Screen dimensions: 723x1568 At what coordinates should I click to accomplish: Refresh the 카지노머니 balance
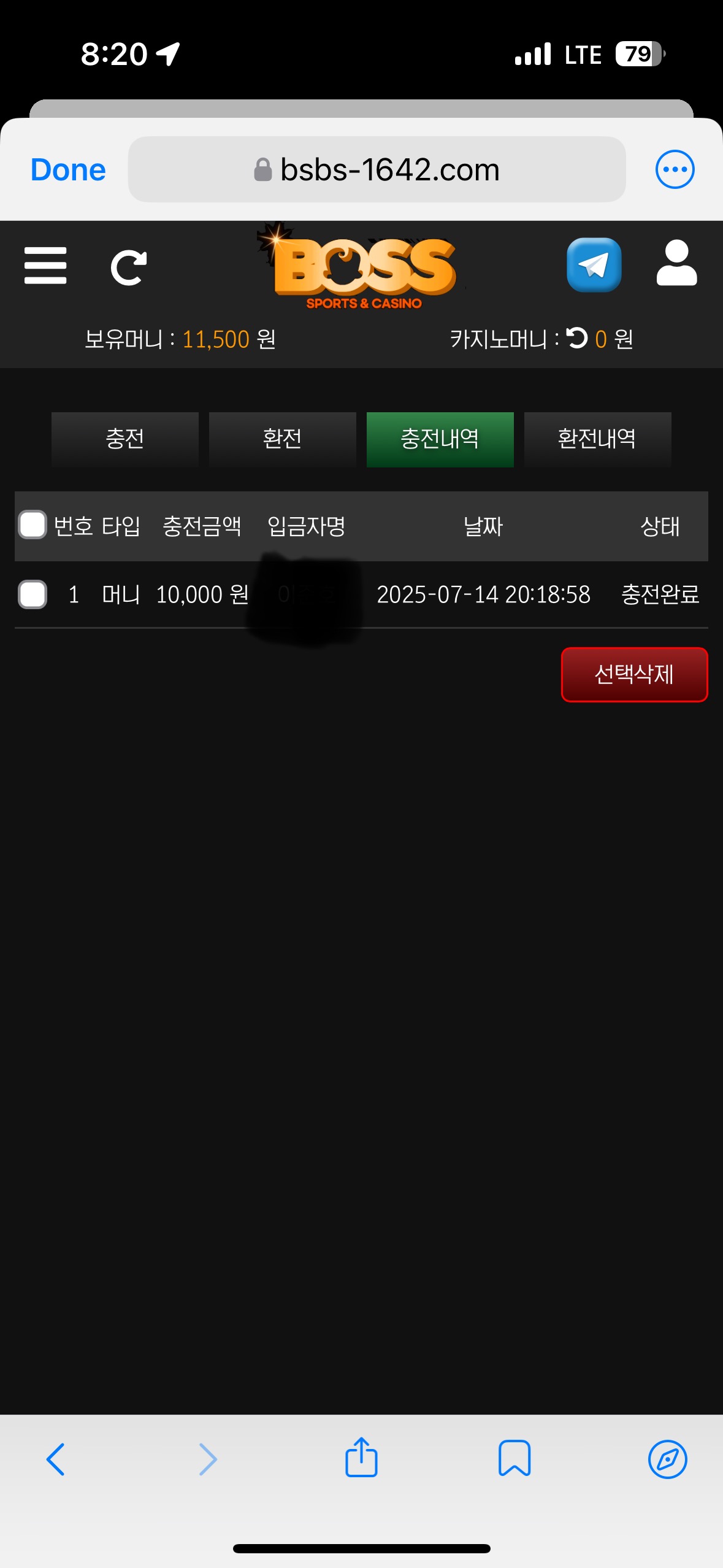click(576, 338)
